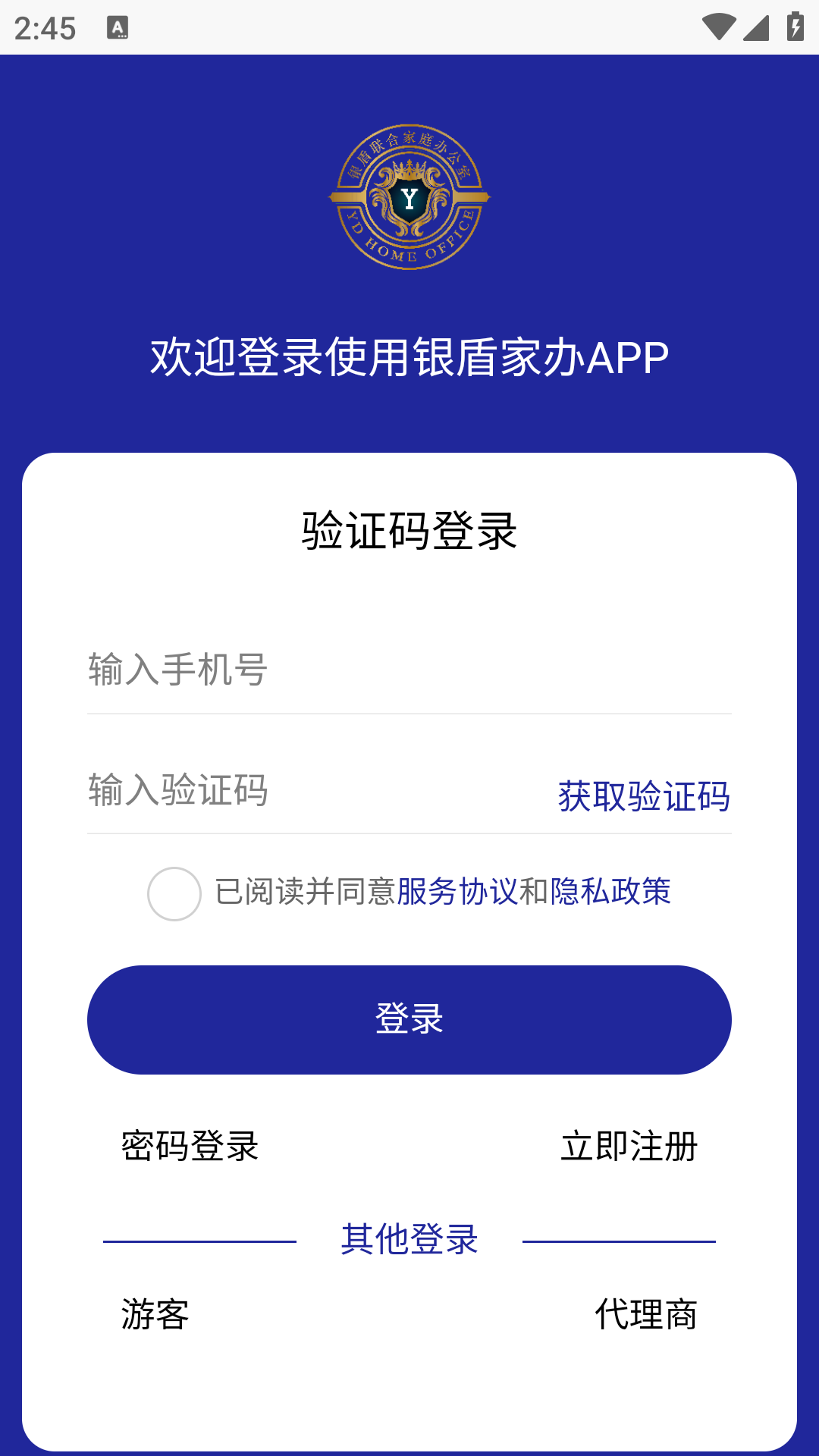The image size is (819, 1456).
Task: Choose 代理商 agent login
Action: 645,1314
